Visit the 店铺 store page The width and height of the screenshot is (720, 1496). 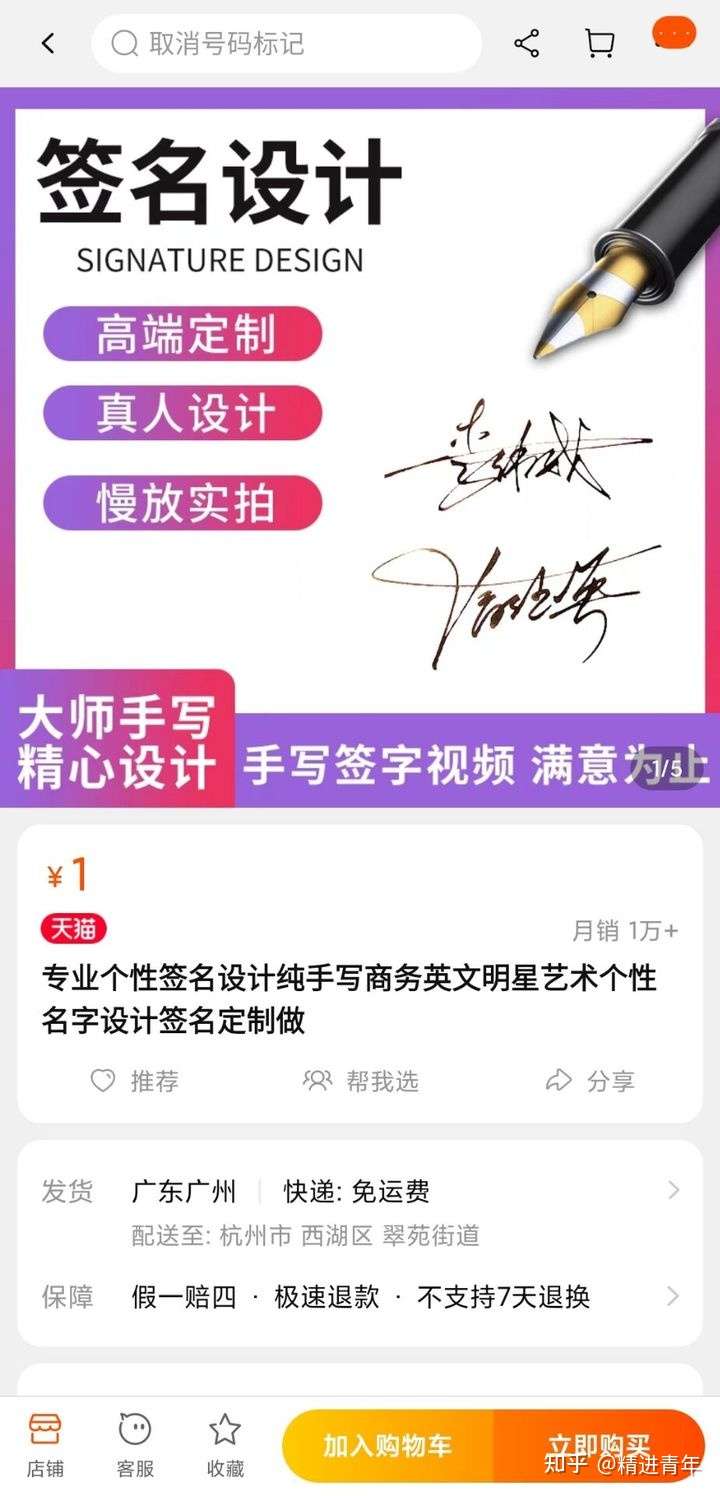coord(44,1446)
